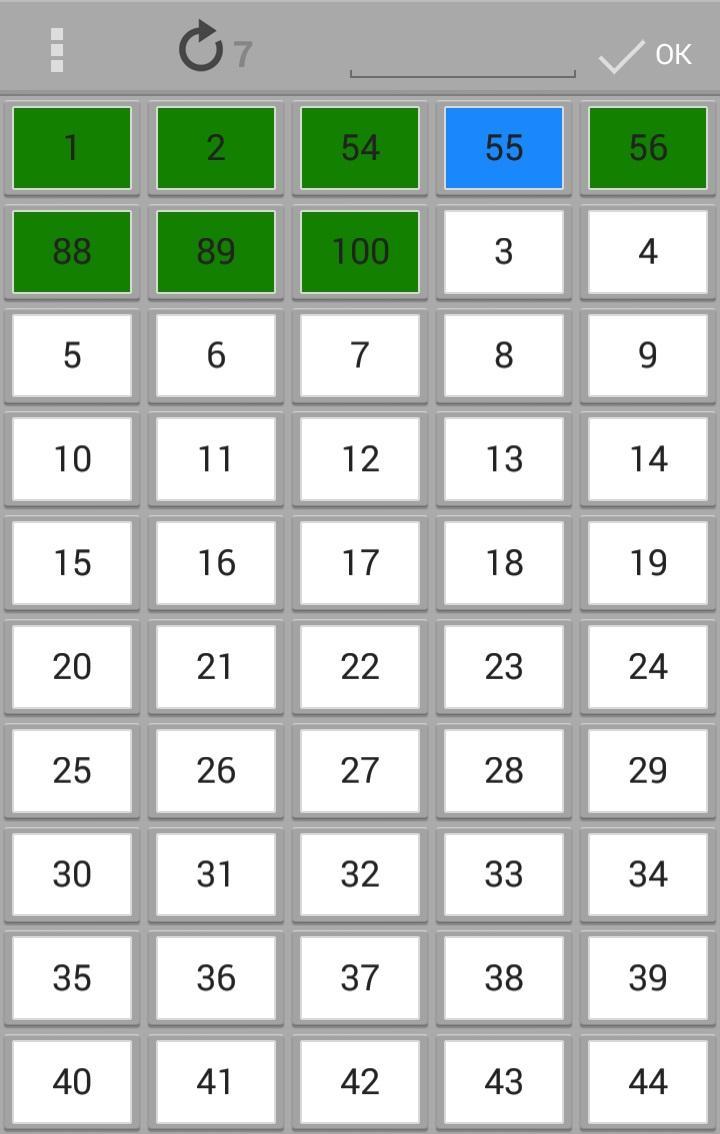Choose number 27
The image size is (720, 1134).
point(360,771)
